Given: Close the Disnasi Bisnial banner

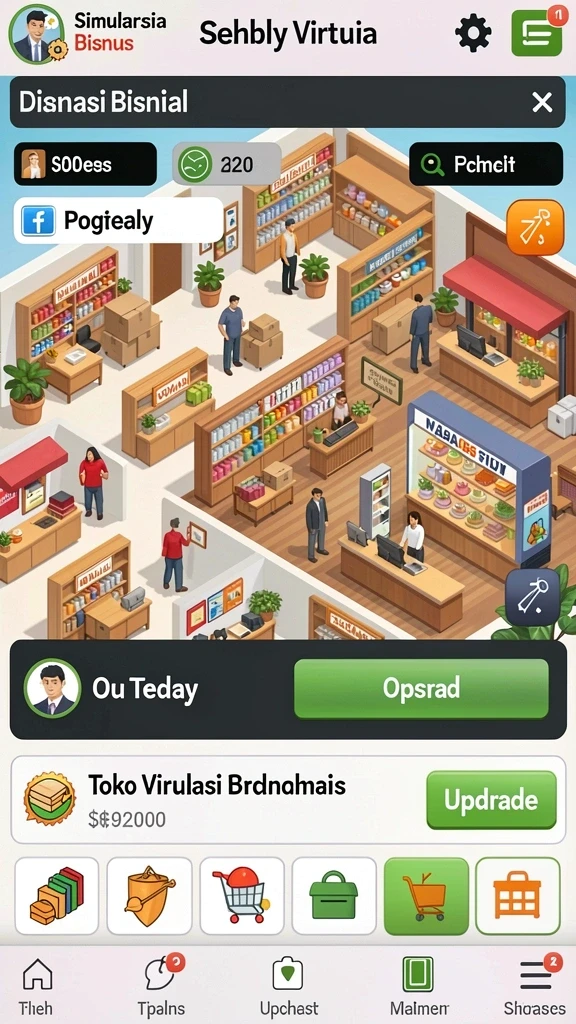Looking at the screenshot, I should tap(542, 102).
